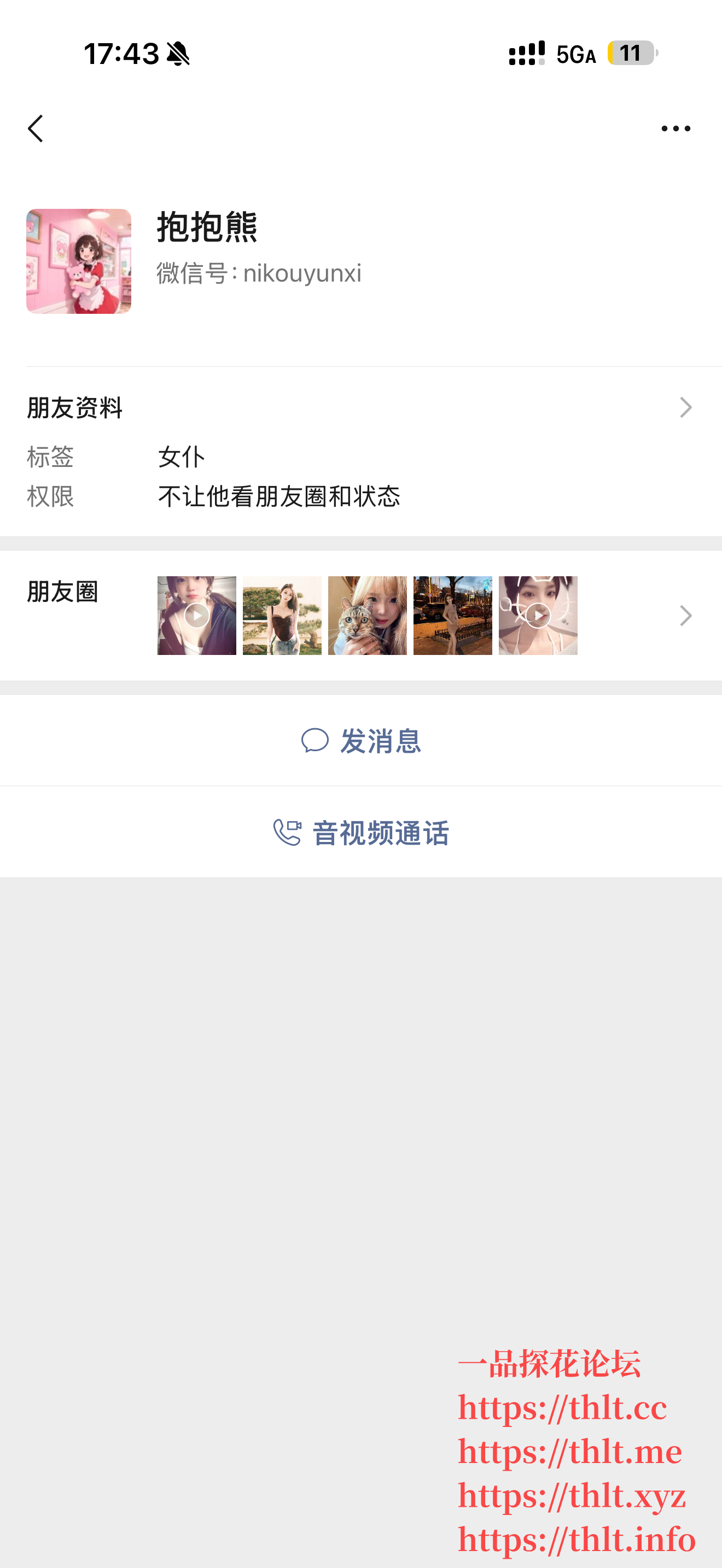View 抱抱熊's profile avatar
Screen dimensions: 722x1568
(x=79, y=261)
